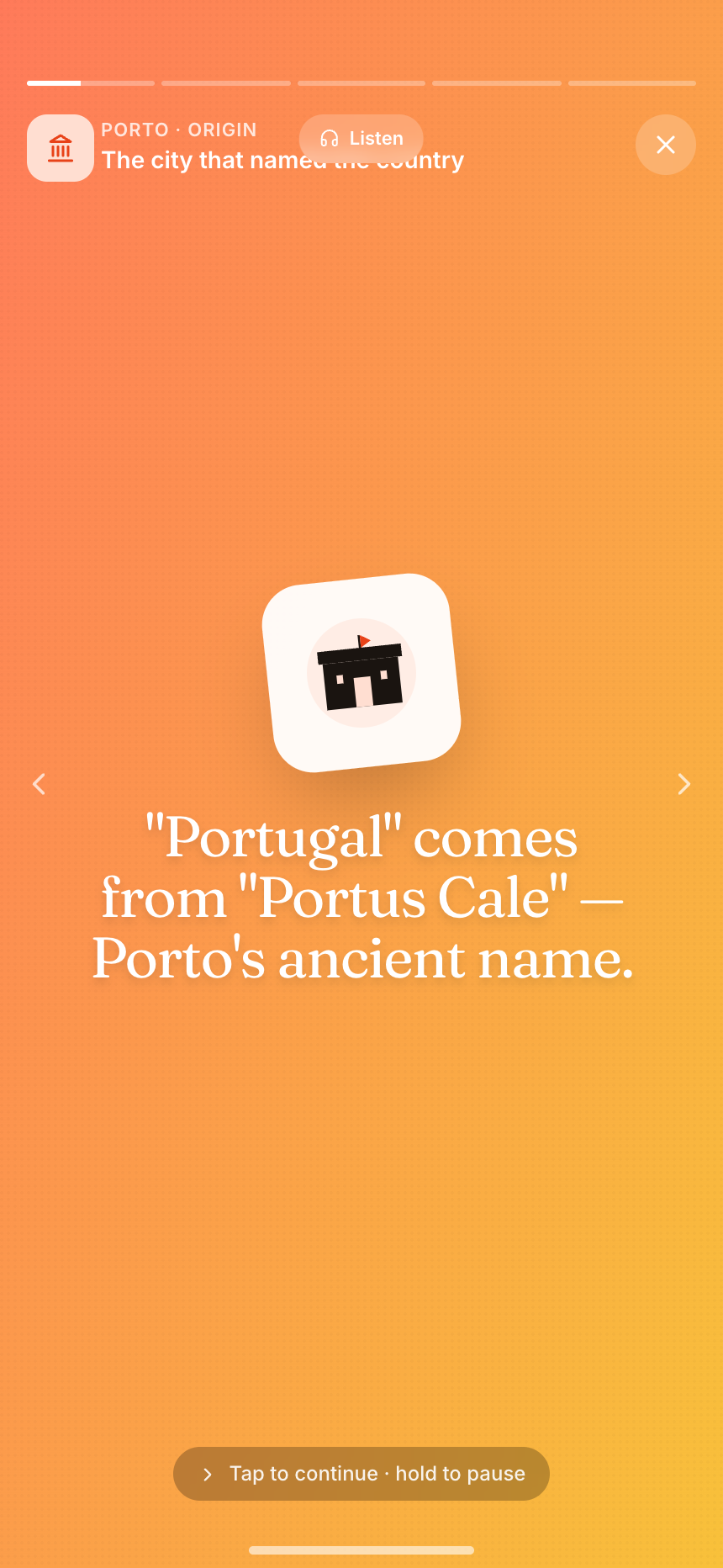This screenshot has height=1568, width=723.
Task: Tap the 'Tap to continue' pill
Action: pos(361,1474)
